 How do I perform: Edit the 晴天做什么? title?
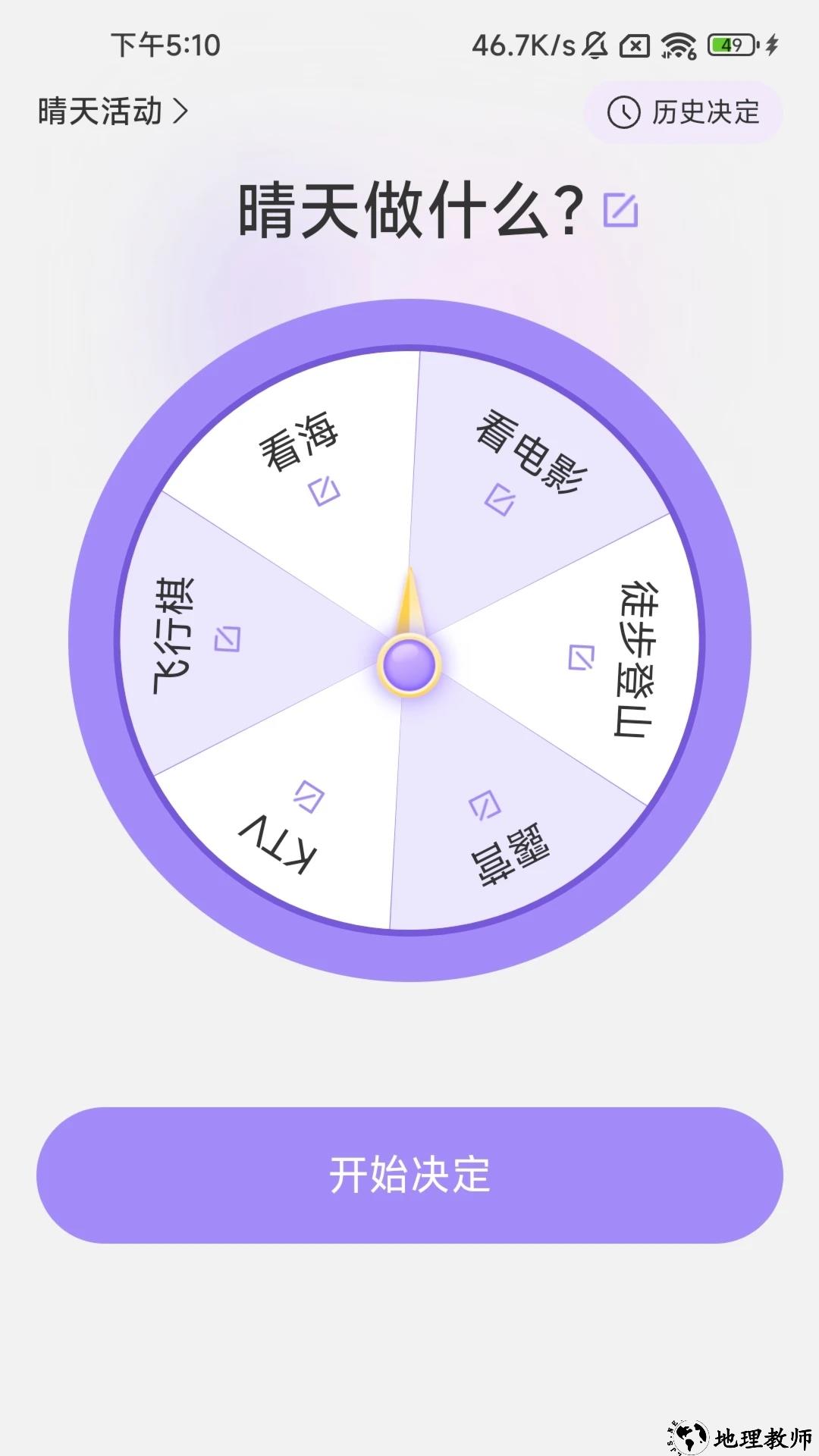[620, 210]
